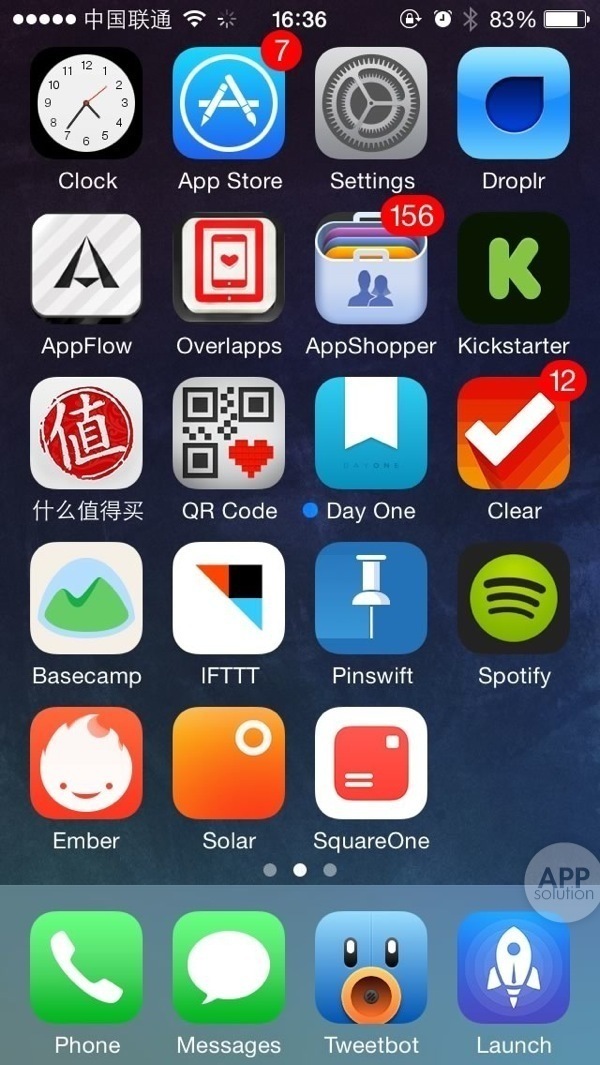Launch Pinswift
Viewport: 600px width, 1065px height.
click(x=371, y=598)
